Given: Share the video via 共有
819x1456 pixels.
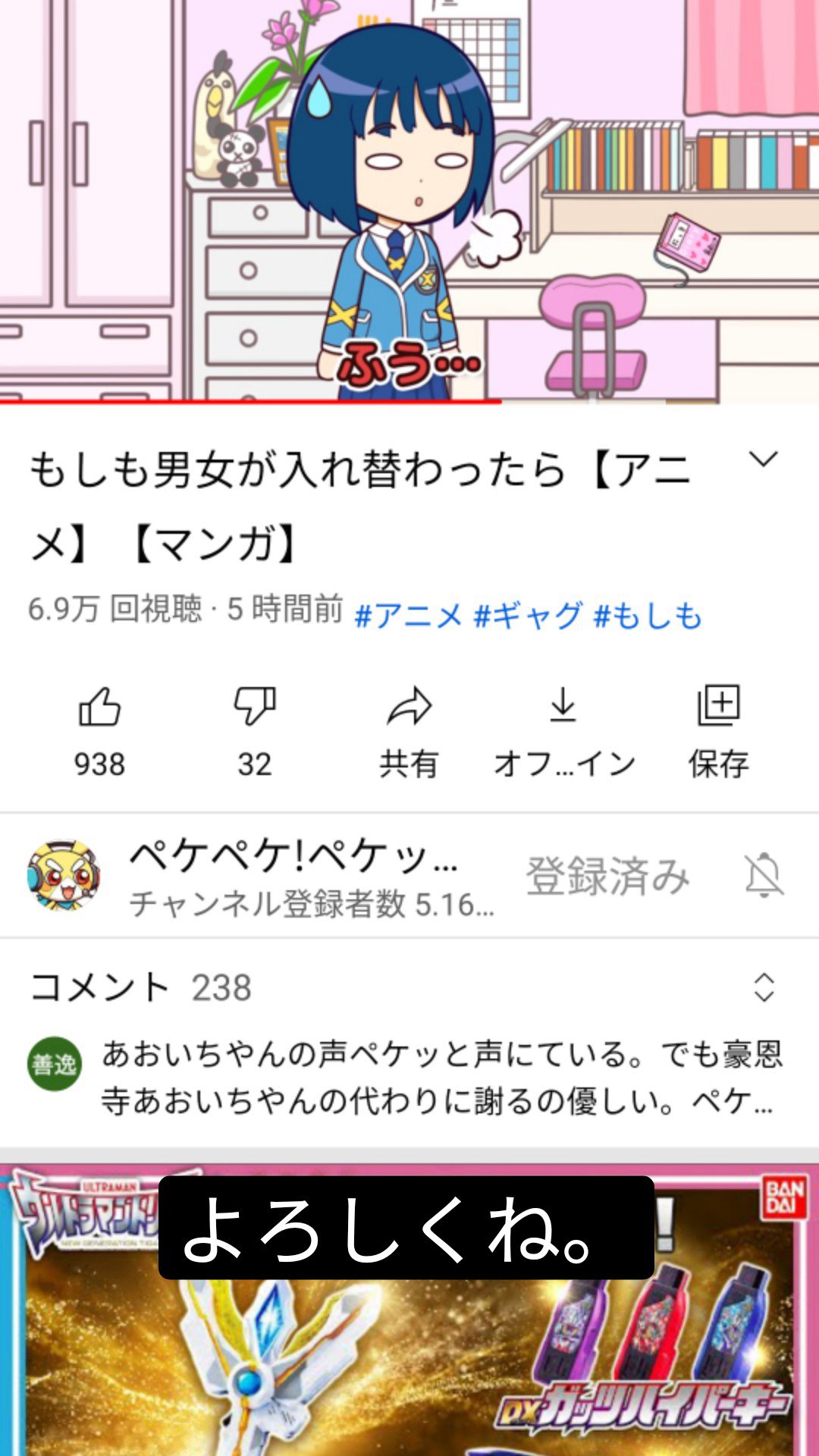Looking at the screenshot, I should click(x=409, y=730).
